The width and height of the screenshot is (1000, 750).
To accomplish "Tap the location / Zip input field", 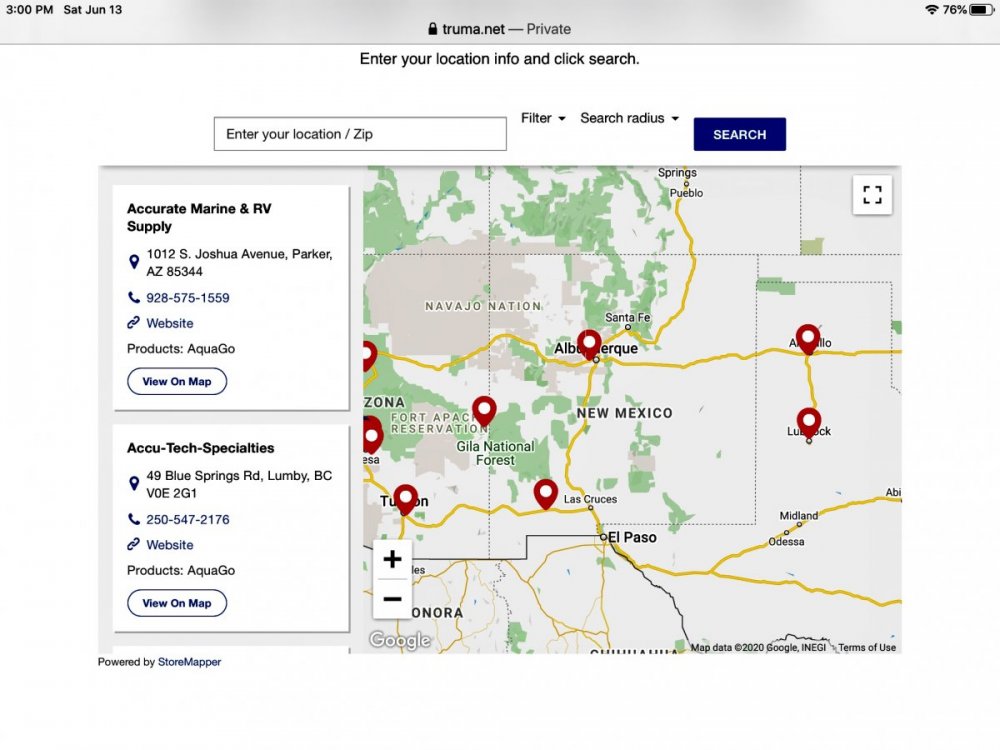I will [360, 134].
